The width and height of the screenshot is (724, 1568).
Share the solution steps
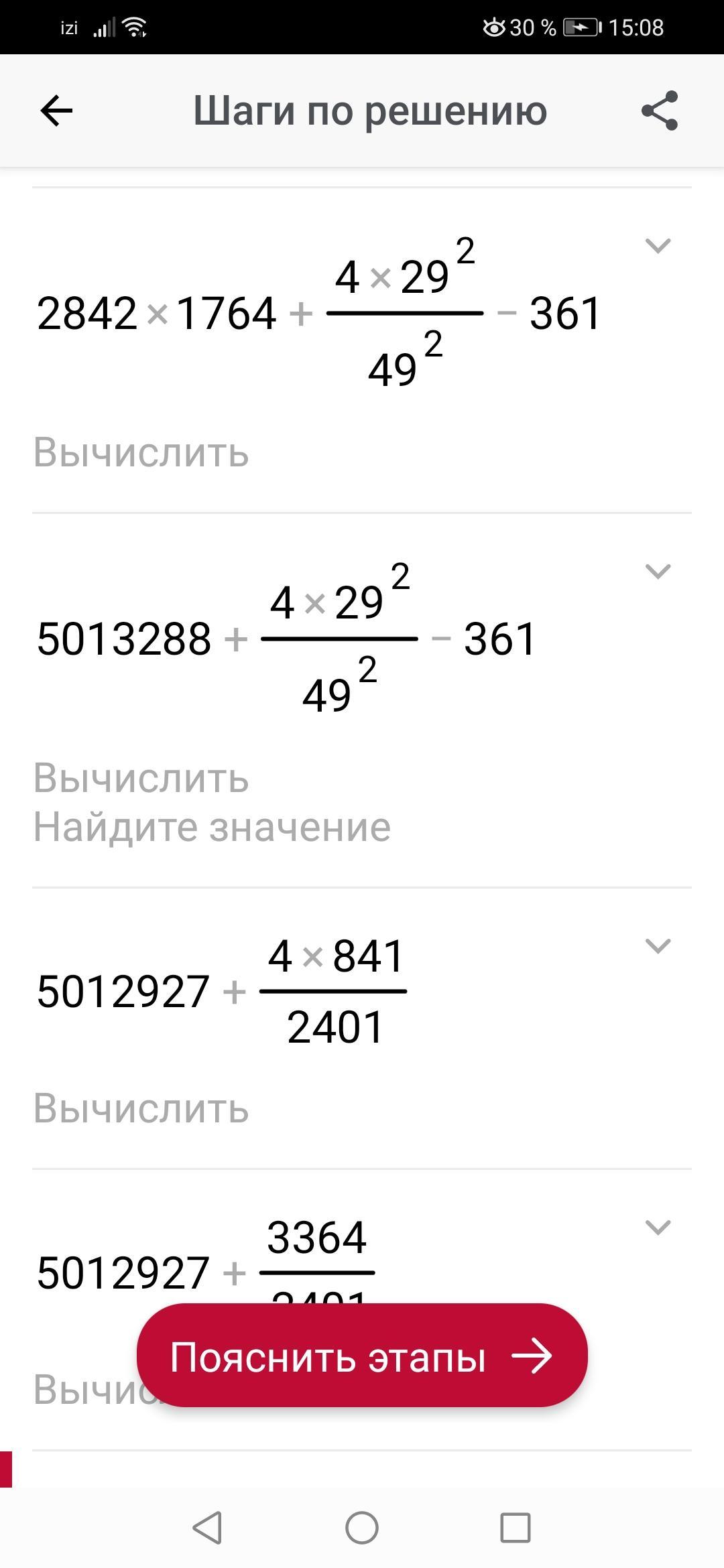[660, 111]
